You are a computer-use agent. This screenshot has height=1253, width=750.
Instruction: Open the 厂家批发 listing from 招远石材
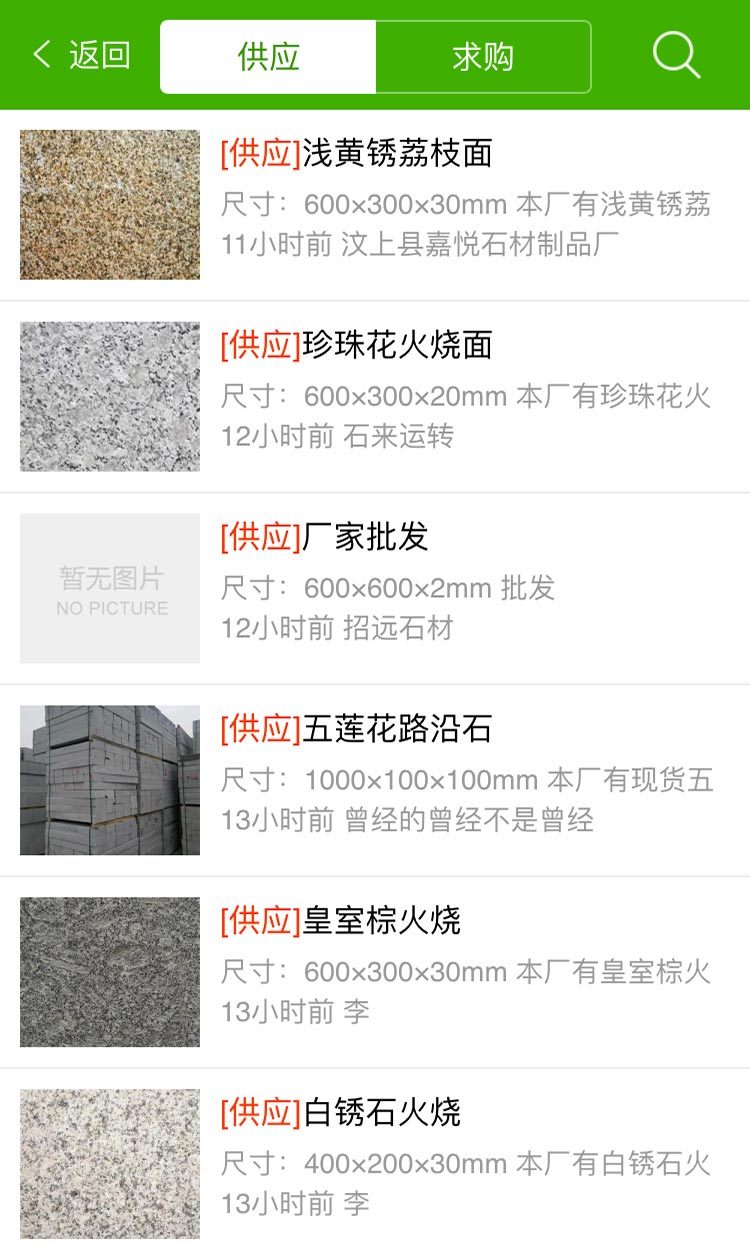pos(375,589)
